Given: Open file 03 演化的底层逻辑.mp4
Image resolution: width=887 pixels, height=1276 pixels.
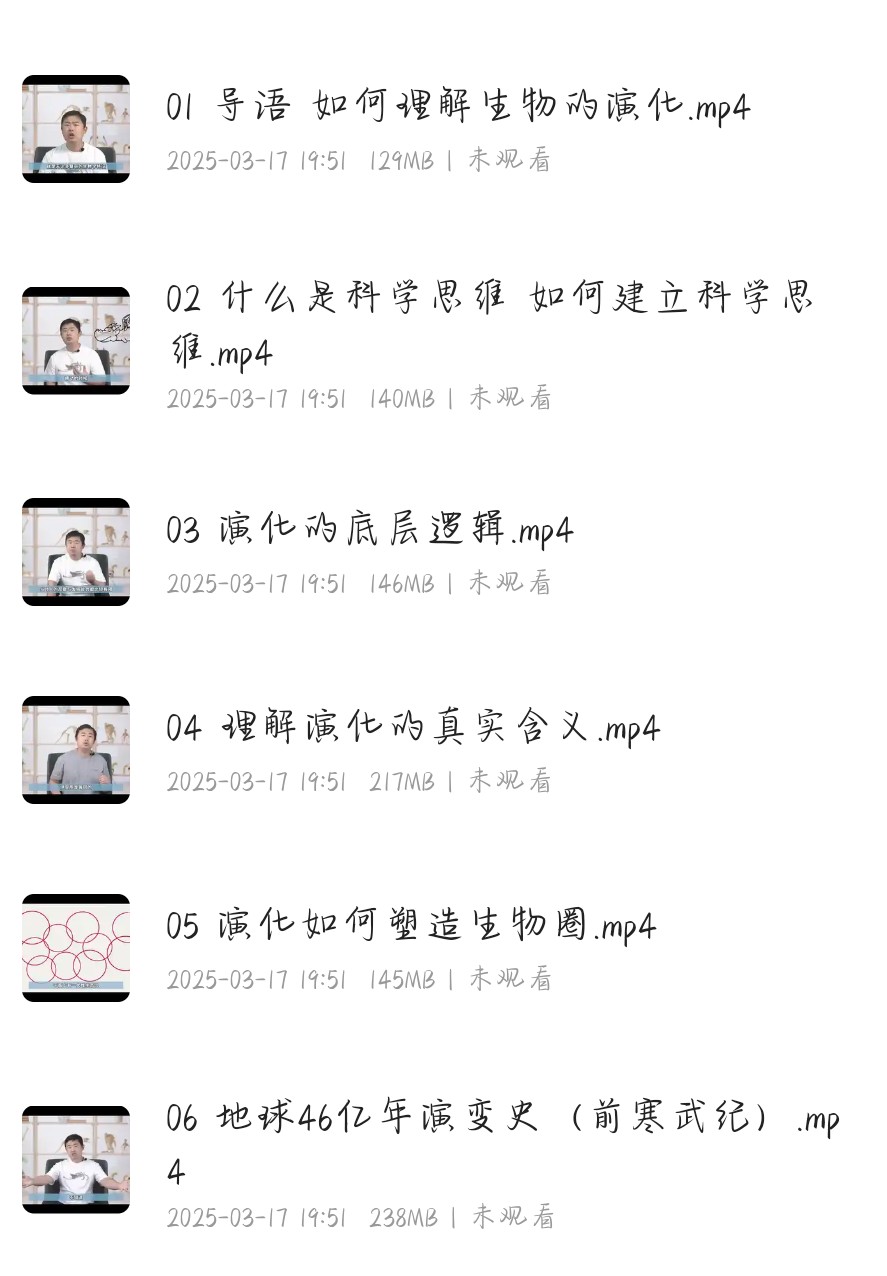Looking at the screenshot, I should coord(369,530).
